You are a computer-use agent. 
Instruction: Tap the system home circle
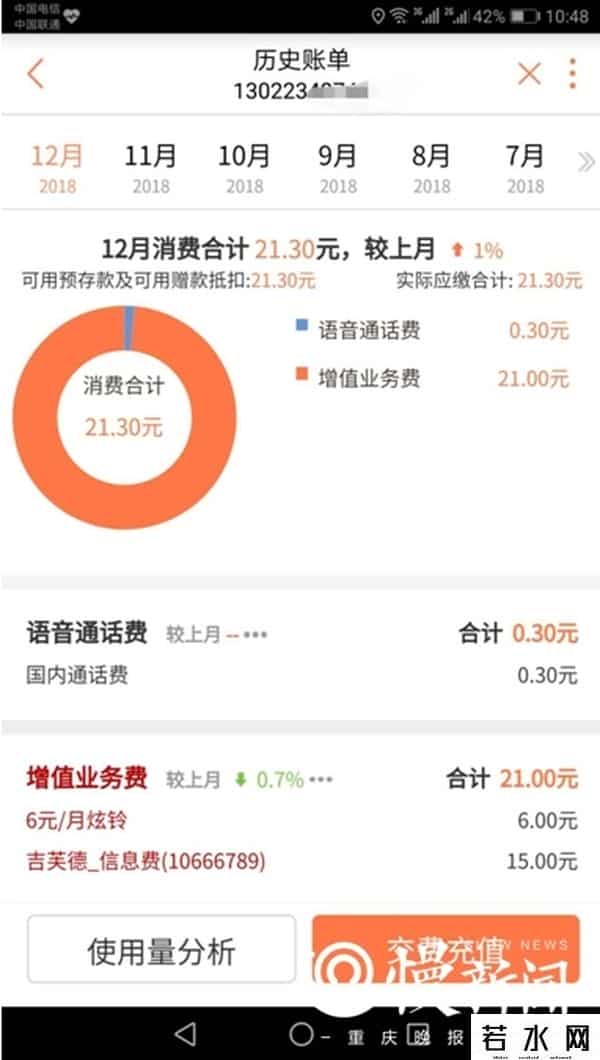coord(302,1034)
